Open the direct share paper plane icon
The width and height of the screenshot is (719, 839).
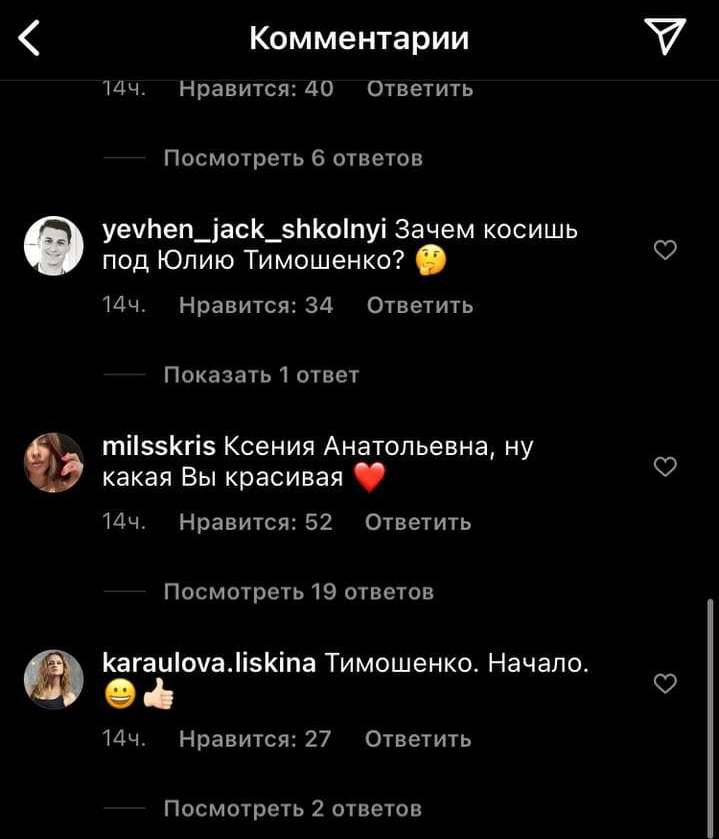click(664, 37)
